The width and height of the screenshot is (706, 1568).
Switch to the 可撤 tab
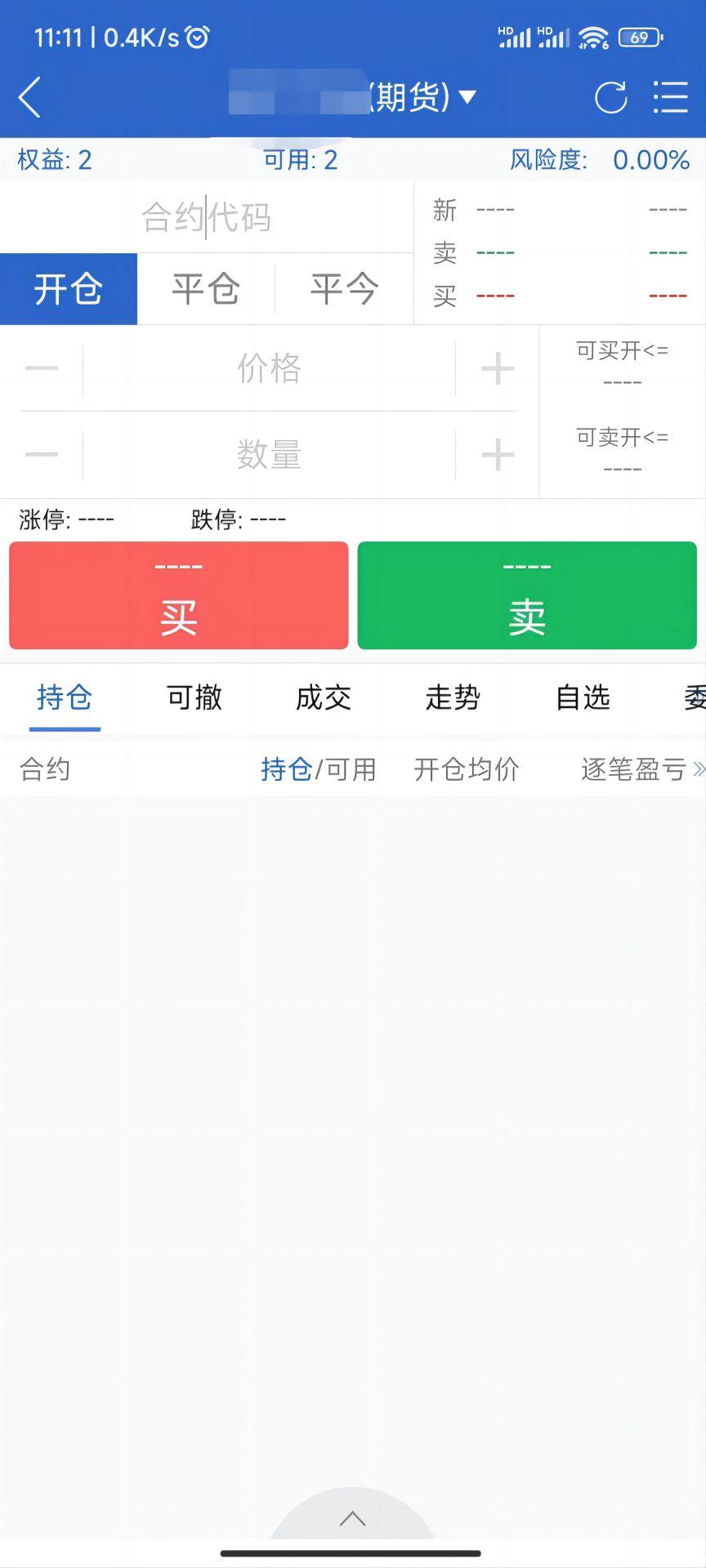click(x=194, y=699)
